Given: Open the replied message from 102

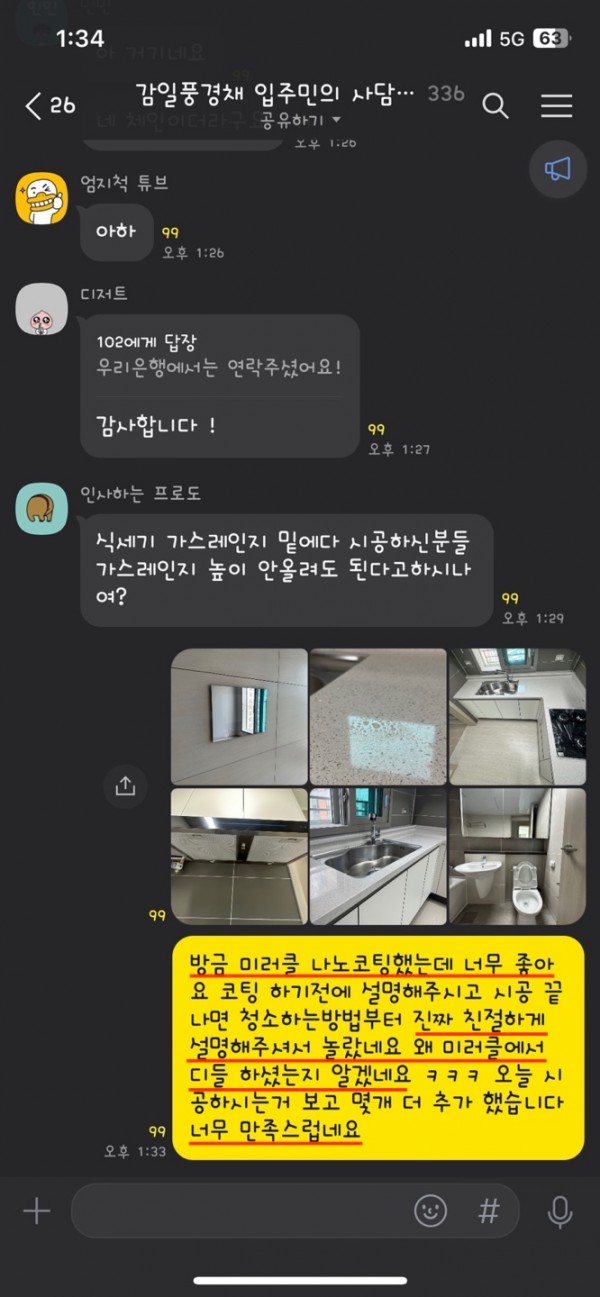Looking at the screenshot, I should pos(218,355).
